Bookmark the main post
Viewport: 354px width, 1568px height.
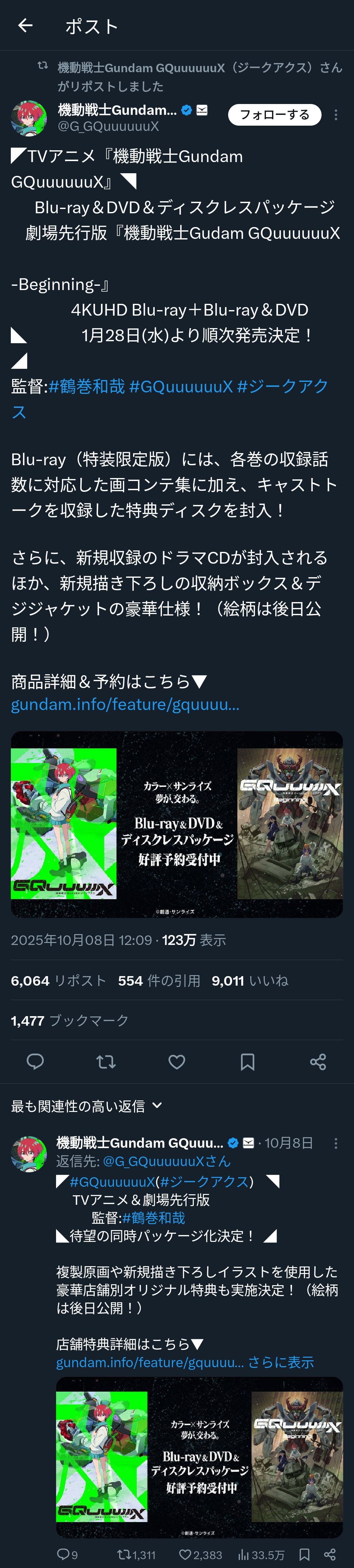tap(247, 1061)
